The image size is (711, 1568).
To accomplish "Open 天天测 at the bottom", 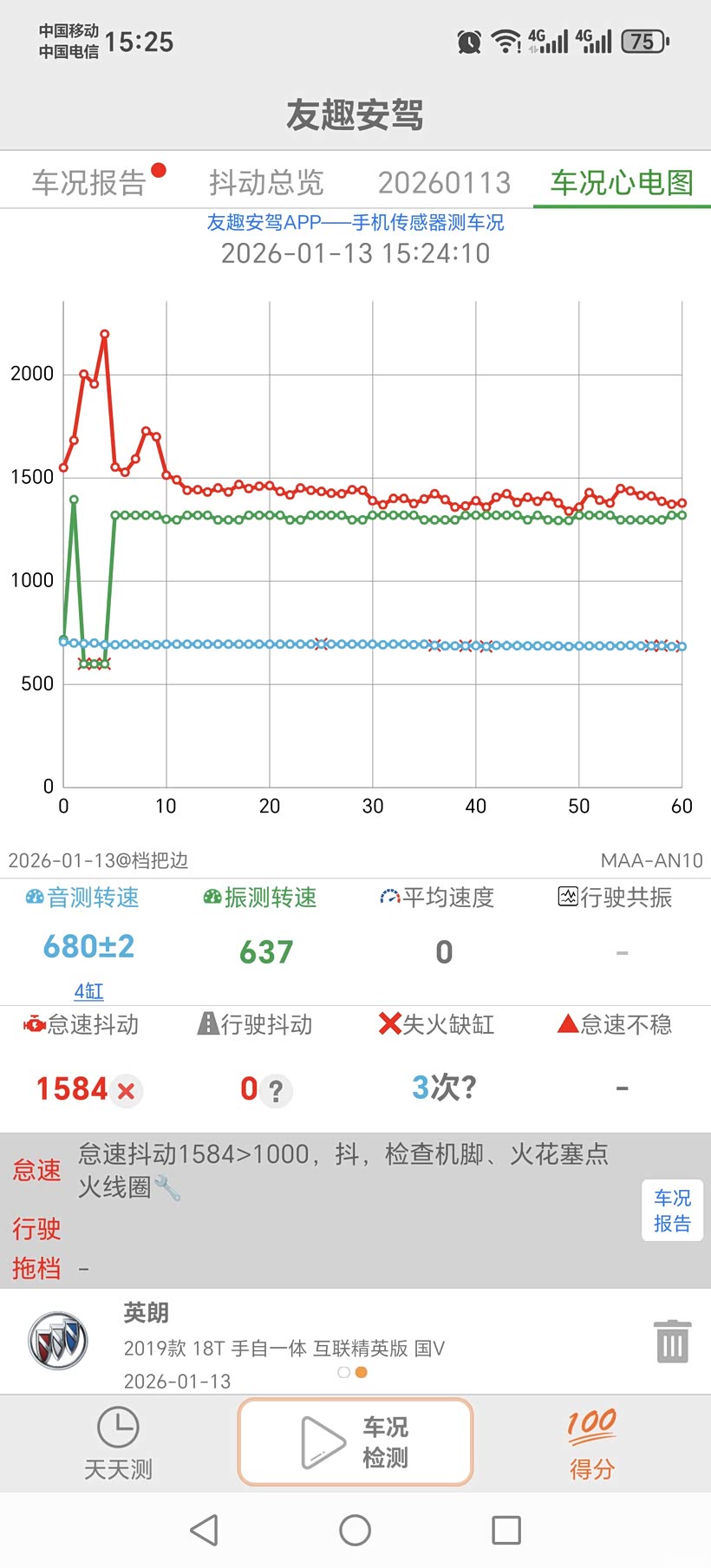I will click(118, 1444).
